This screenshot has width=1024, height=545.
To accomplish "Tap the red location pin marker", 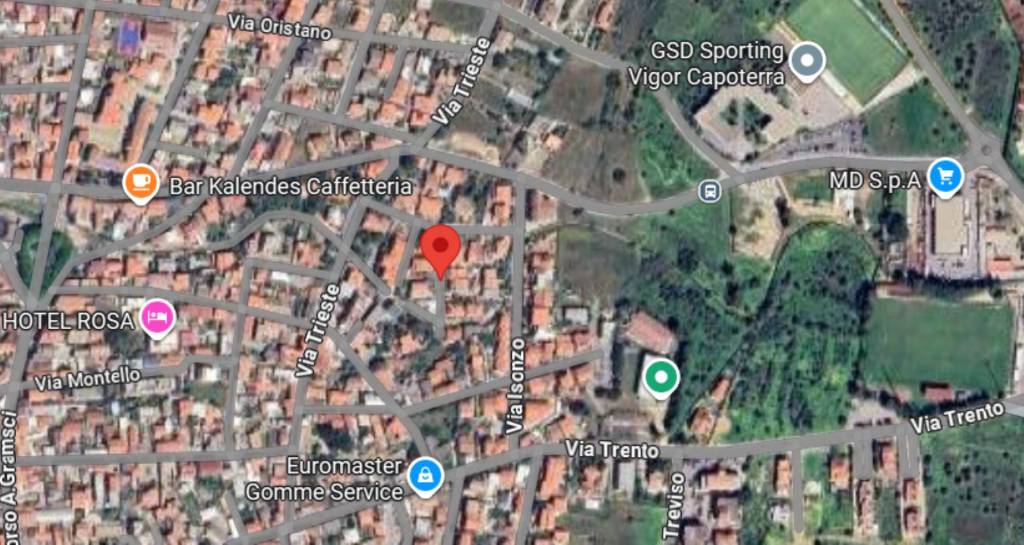I will point(440,247).
